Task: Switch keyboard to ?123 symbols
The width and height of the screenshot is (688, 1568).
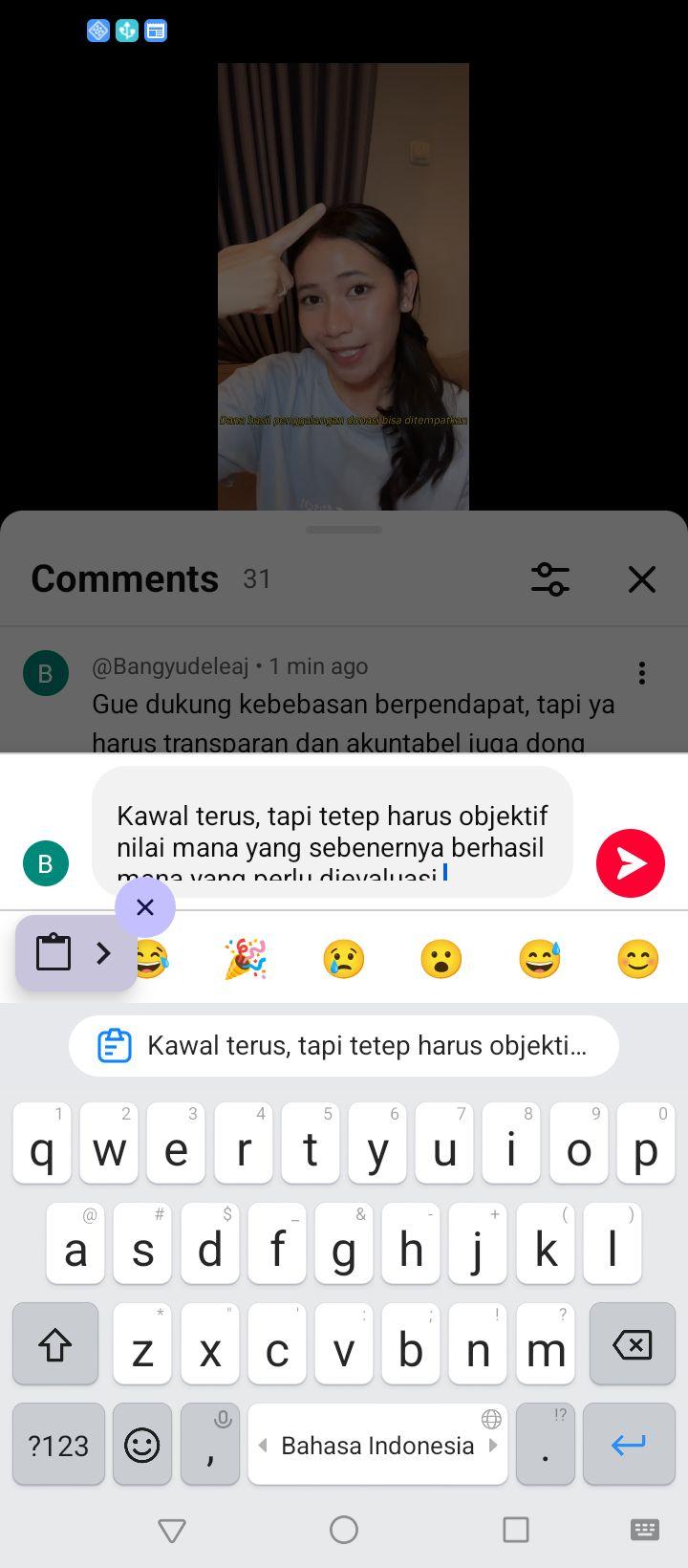Action: (x=58, y=1445)
